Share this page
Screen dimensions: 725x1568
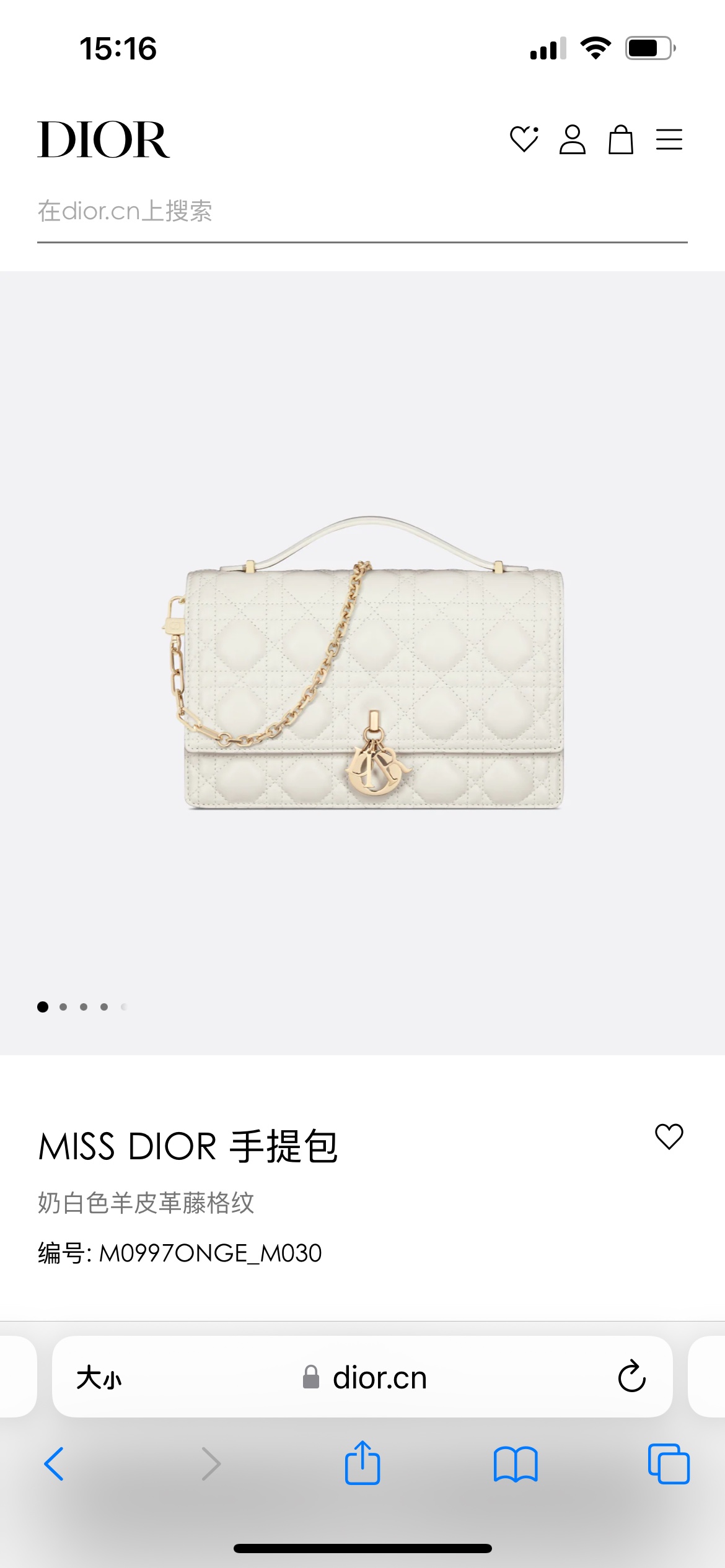point(362,1463)
